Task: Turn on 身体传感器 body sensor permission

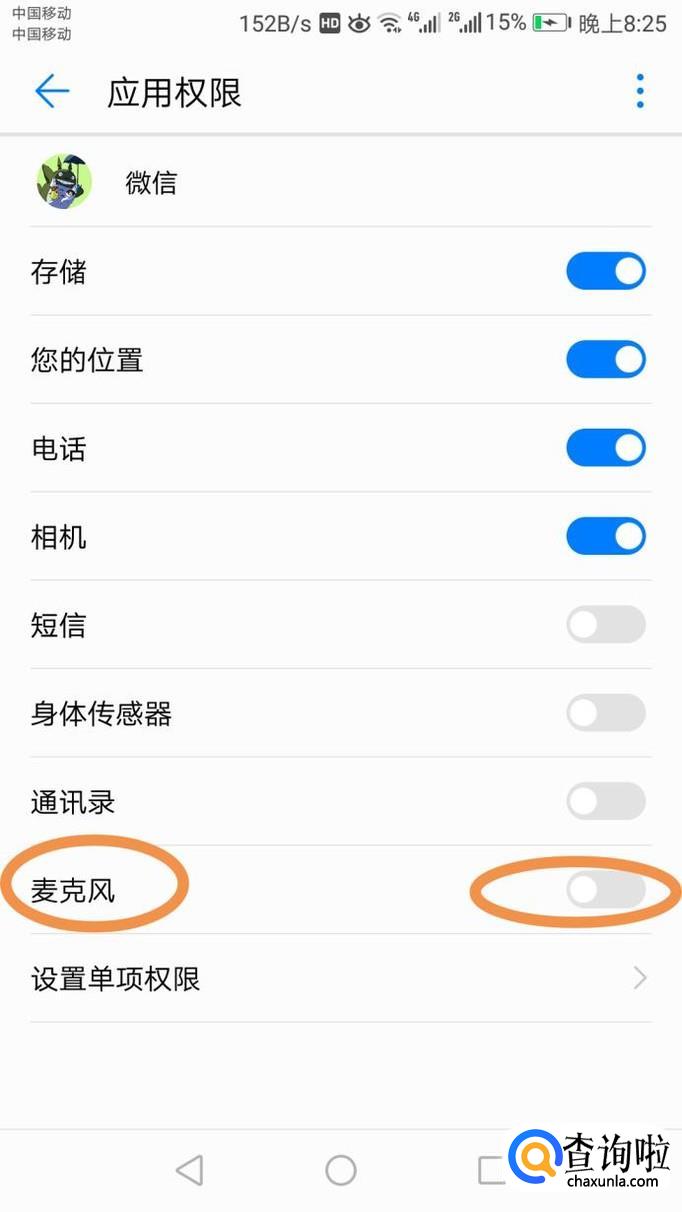Action: point(606,713)
